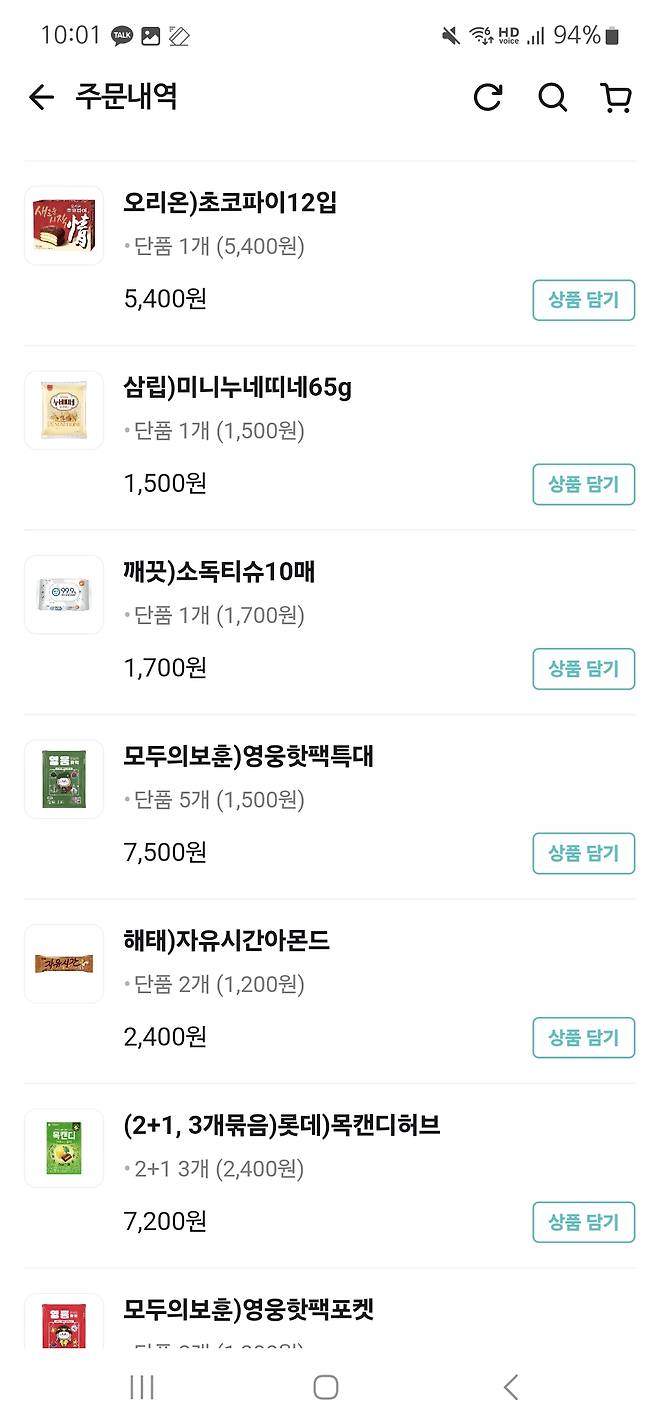
Task: Tap 상품 담기 for 삼립)미니누네띠네65g
Action: click(583, 484)
